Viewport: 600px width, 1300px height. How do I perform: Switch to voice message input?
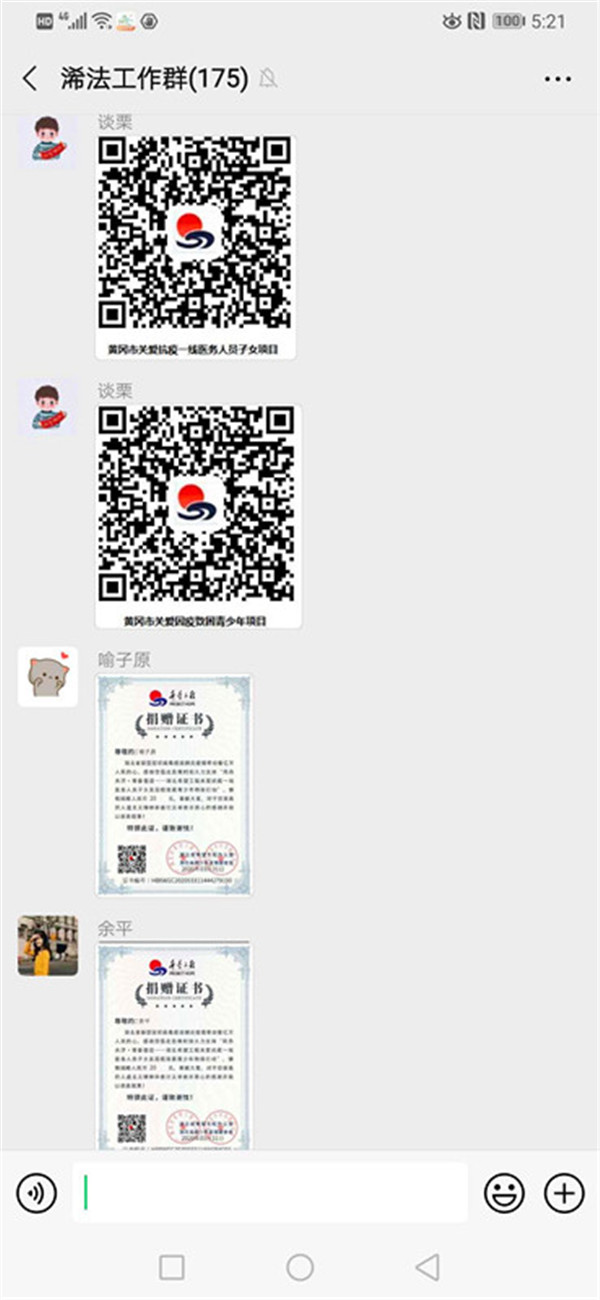pos(36,1192)
